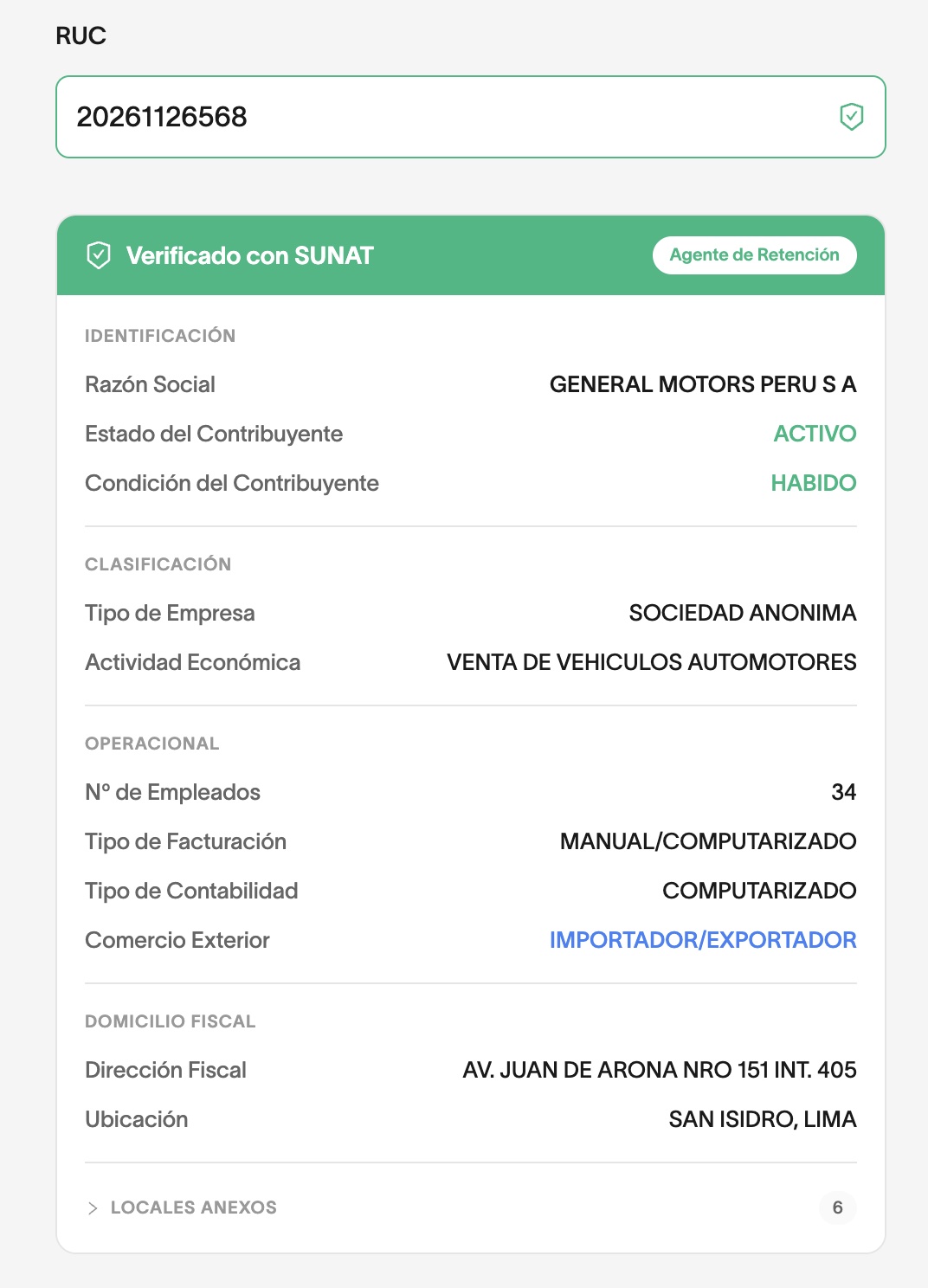
Task: Click the chevron icon before LOCALES ANEXOS
Action: click(x=92, y=1207)
